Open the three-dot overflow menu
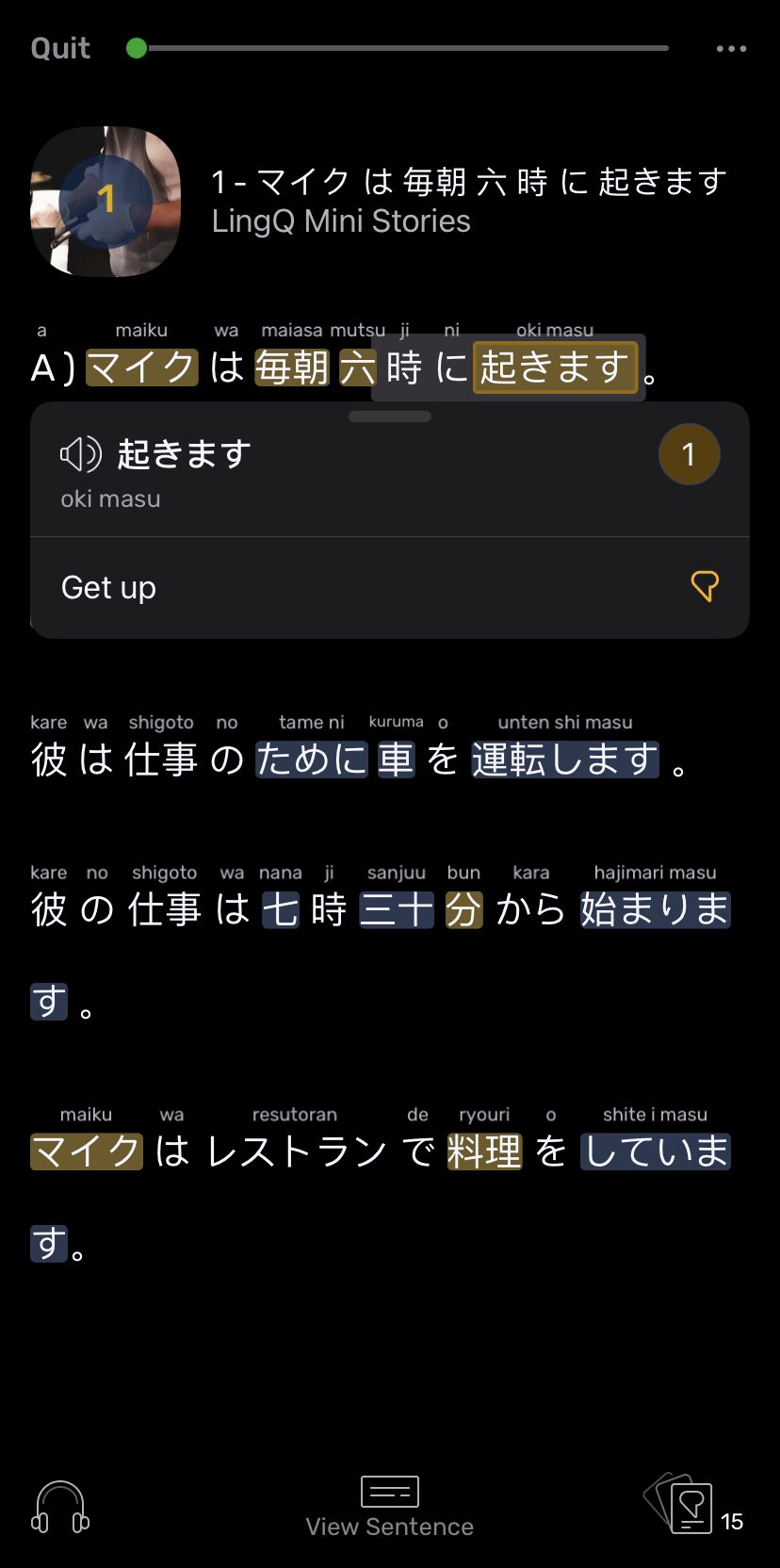 pyautogui.click(x=731, y=48)
